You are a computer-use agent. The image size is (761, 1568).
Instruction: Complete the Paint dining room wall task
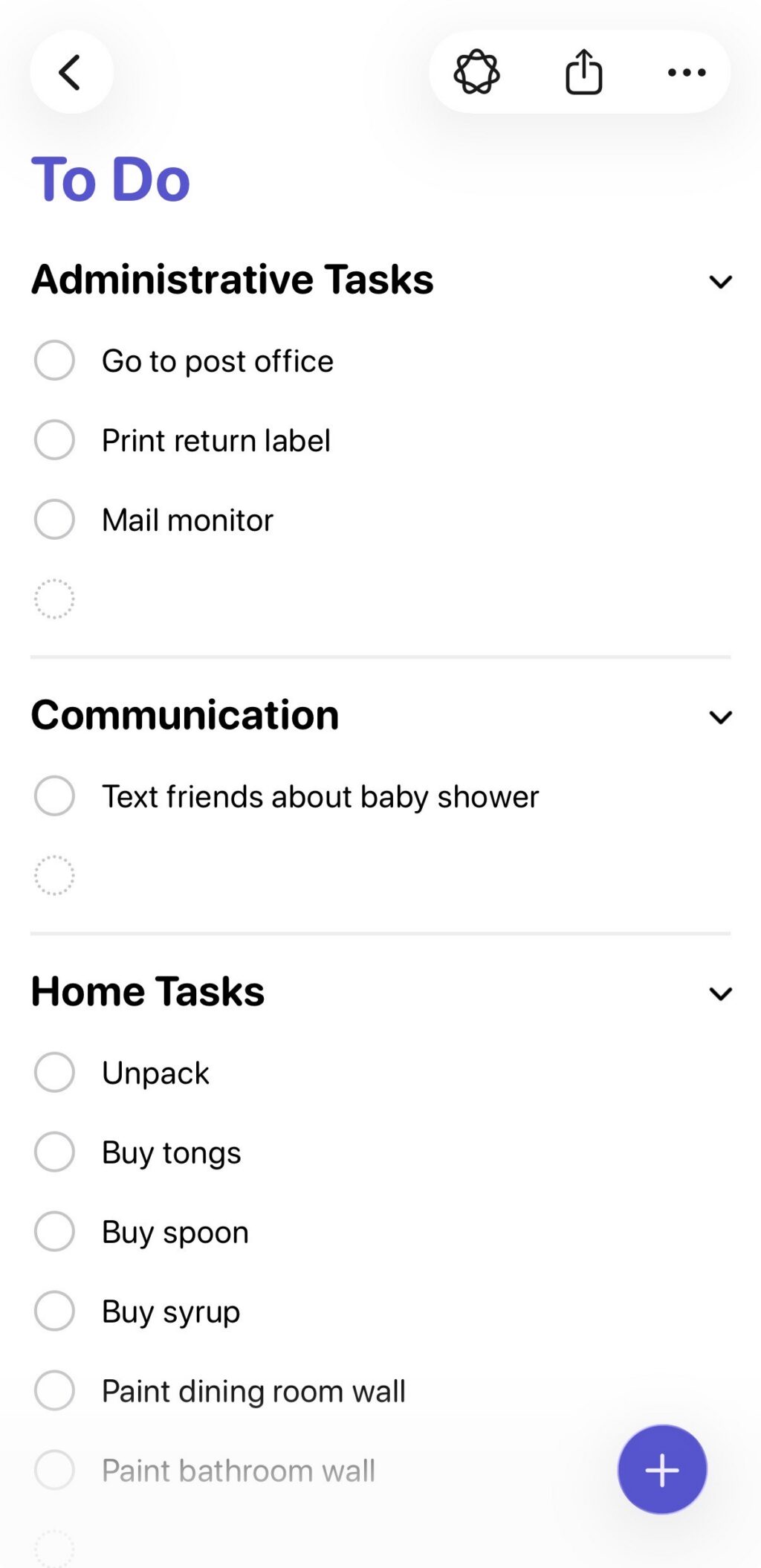54,1391
